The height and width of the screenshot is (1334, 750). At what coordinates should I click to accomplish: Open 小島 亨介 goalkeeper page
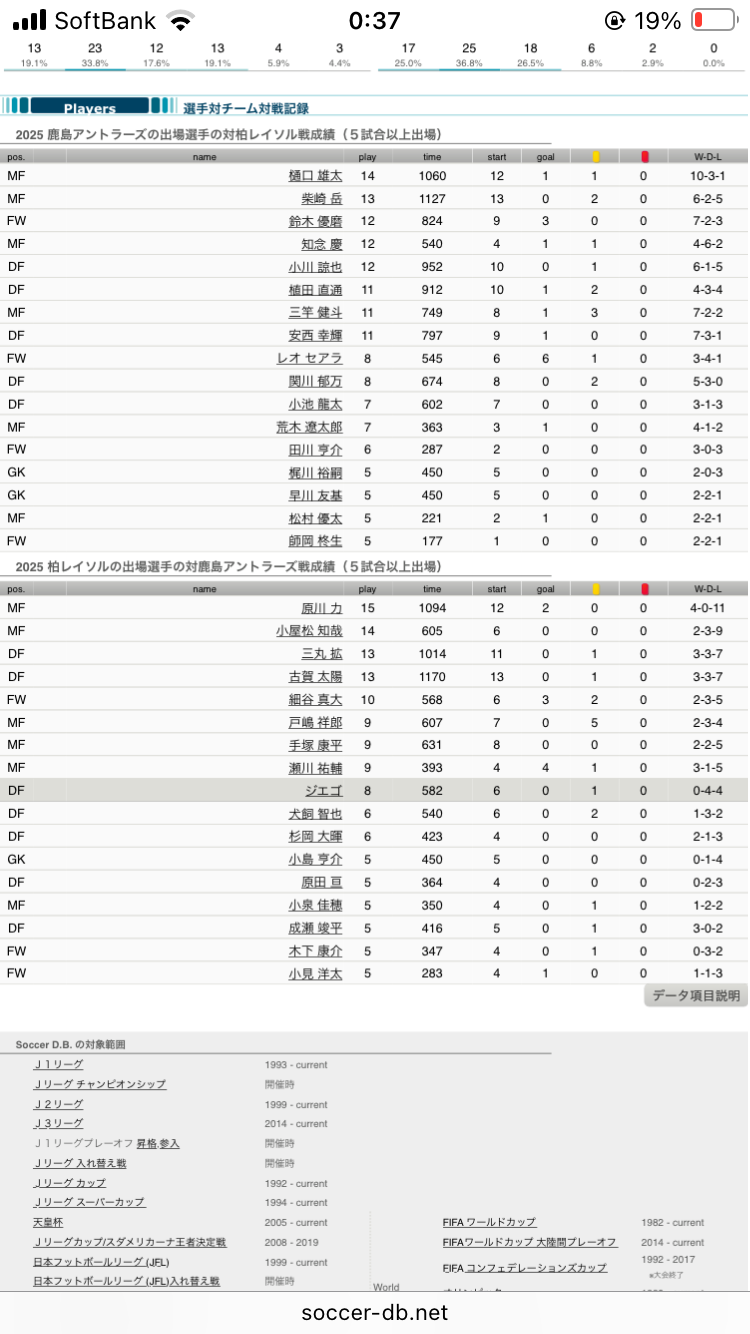[315, 859]
